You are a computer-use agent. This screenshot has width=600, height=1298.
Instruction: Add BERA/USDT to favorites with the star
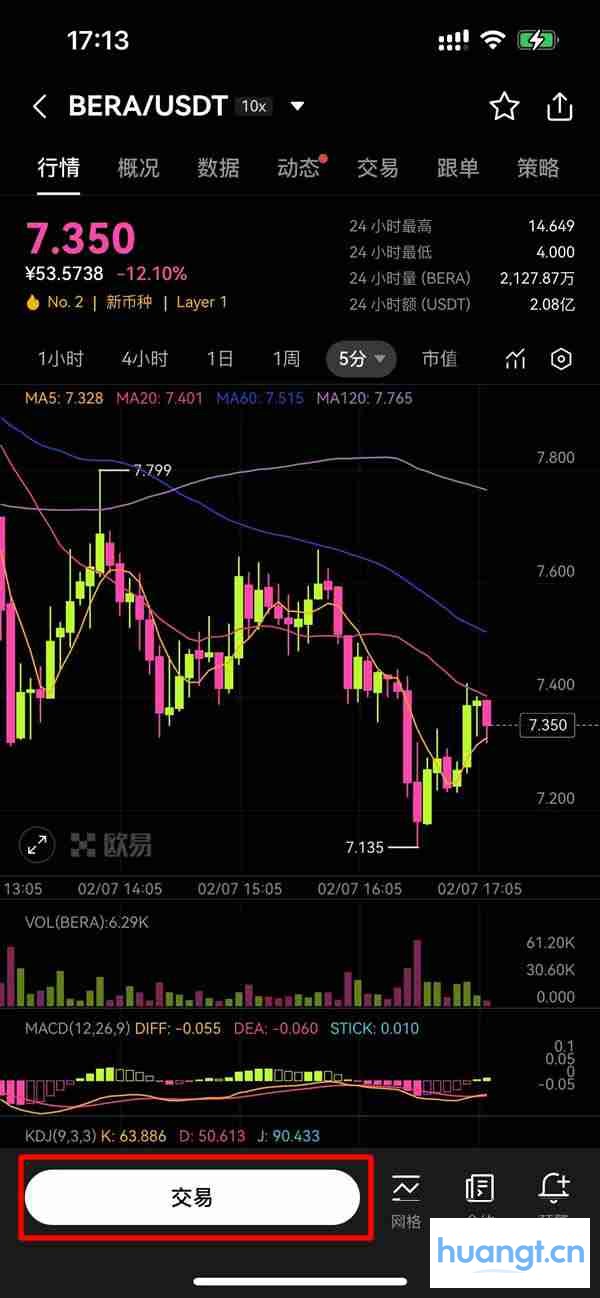504,106
